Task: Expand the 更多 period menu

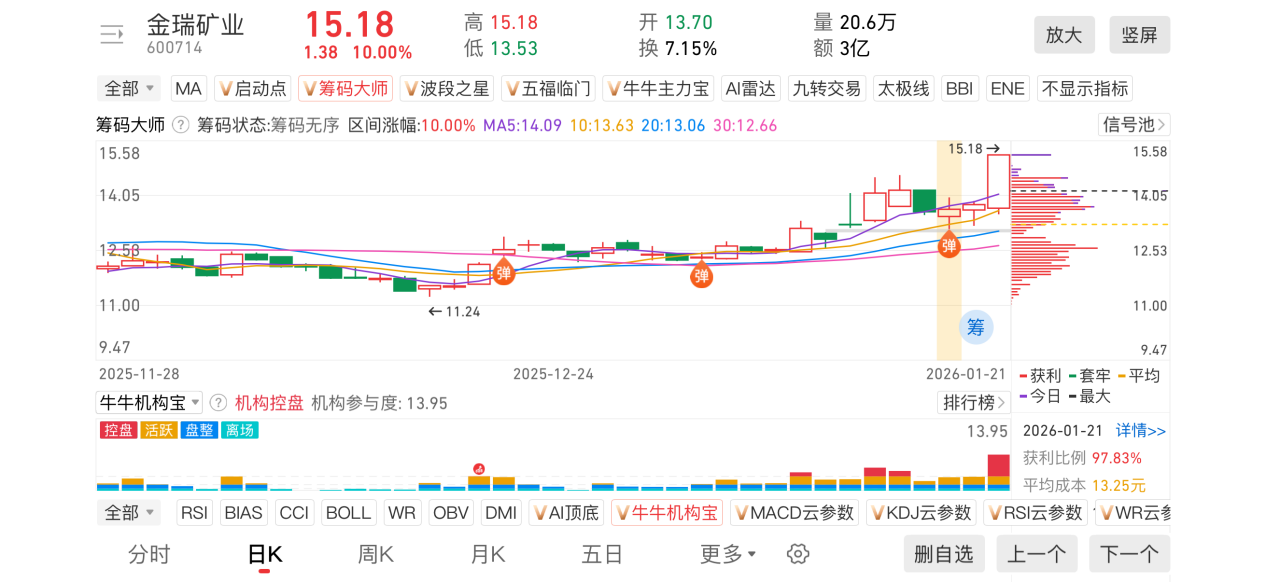Action: [728, 554]
